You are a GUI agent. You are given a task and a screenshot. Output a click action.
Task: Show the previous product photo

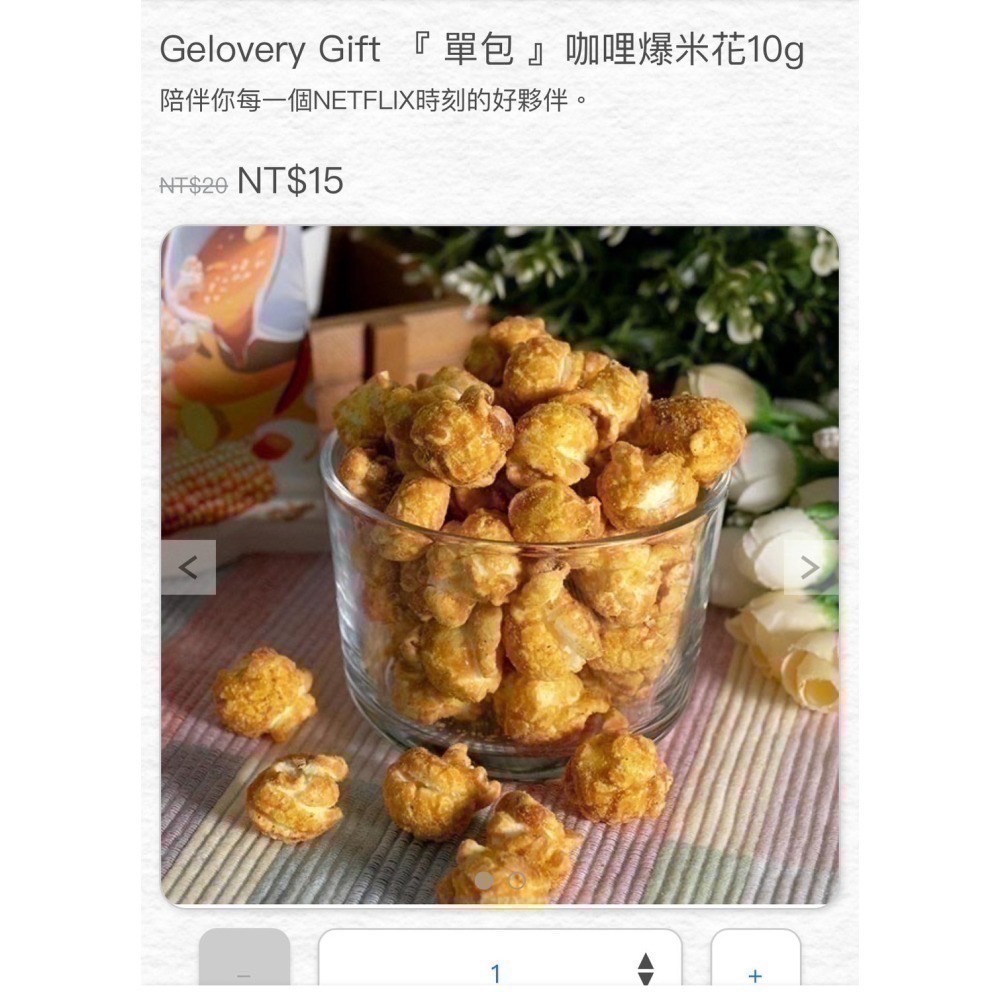pos(188,568)
